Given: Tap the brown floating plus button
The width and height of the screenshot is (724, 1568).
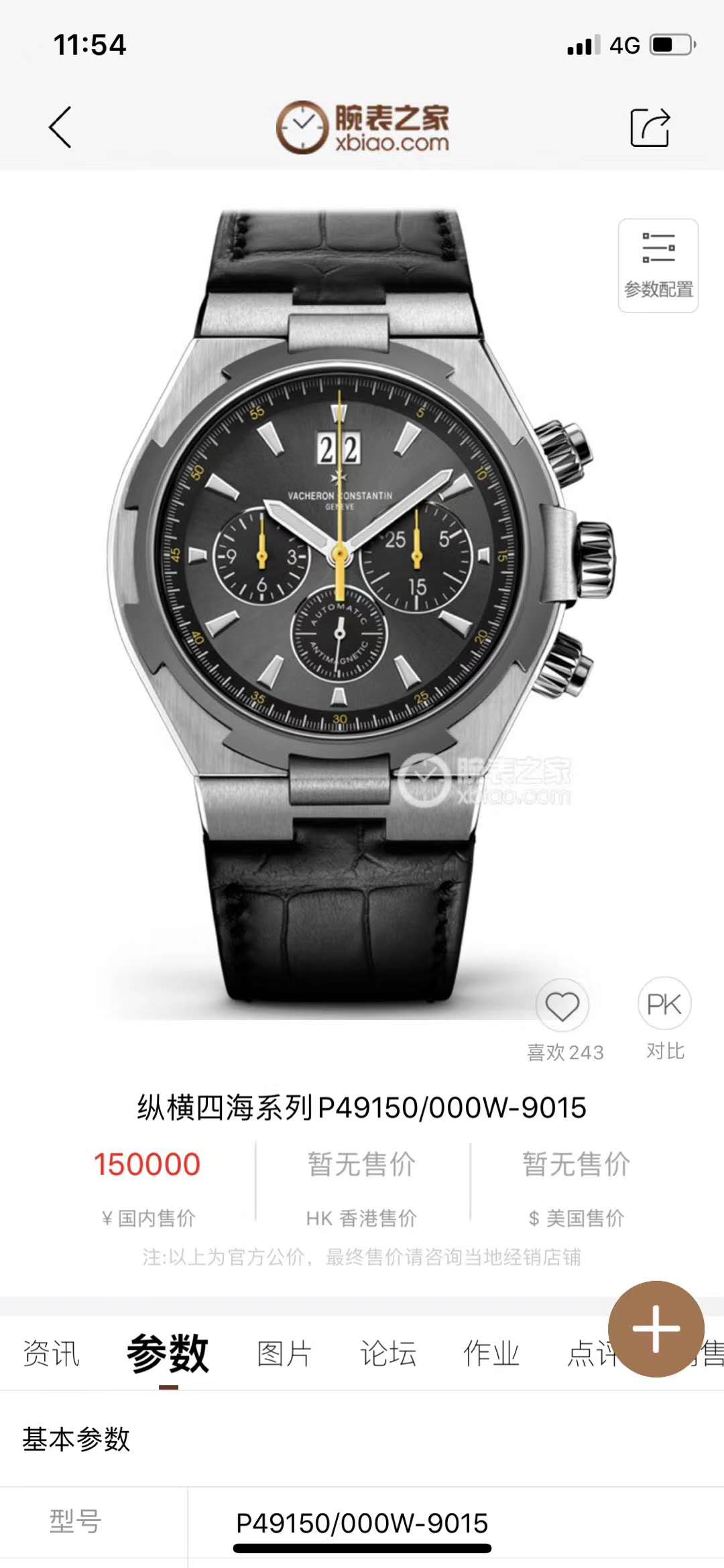Looking at the screenshot, I should click(x=656, y=1329).
